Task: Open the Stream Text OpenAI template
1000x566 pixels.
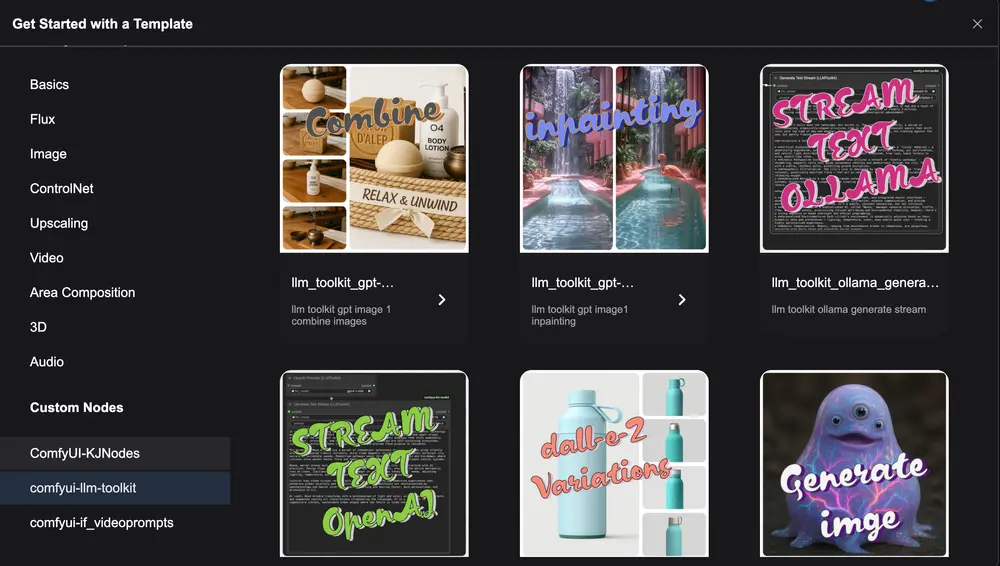Action: (374, 463)
